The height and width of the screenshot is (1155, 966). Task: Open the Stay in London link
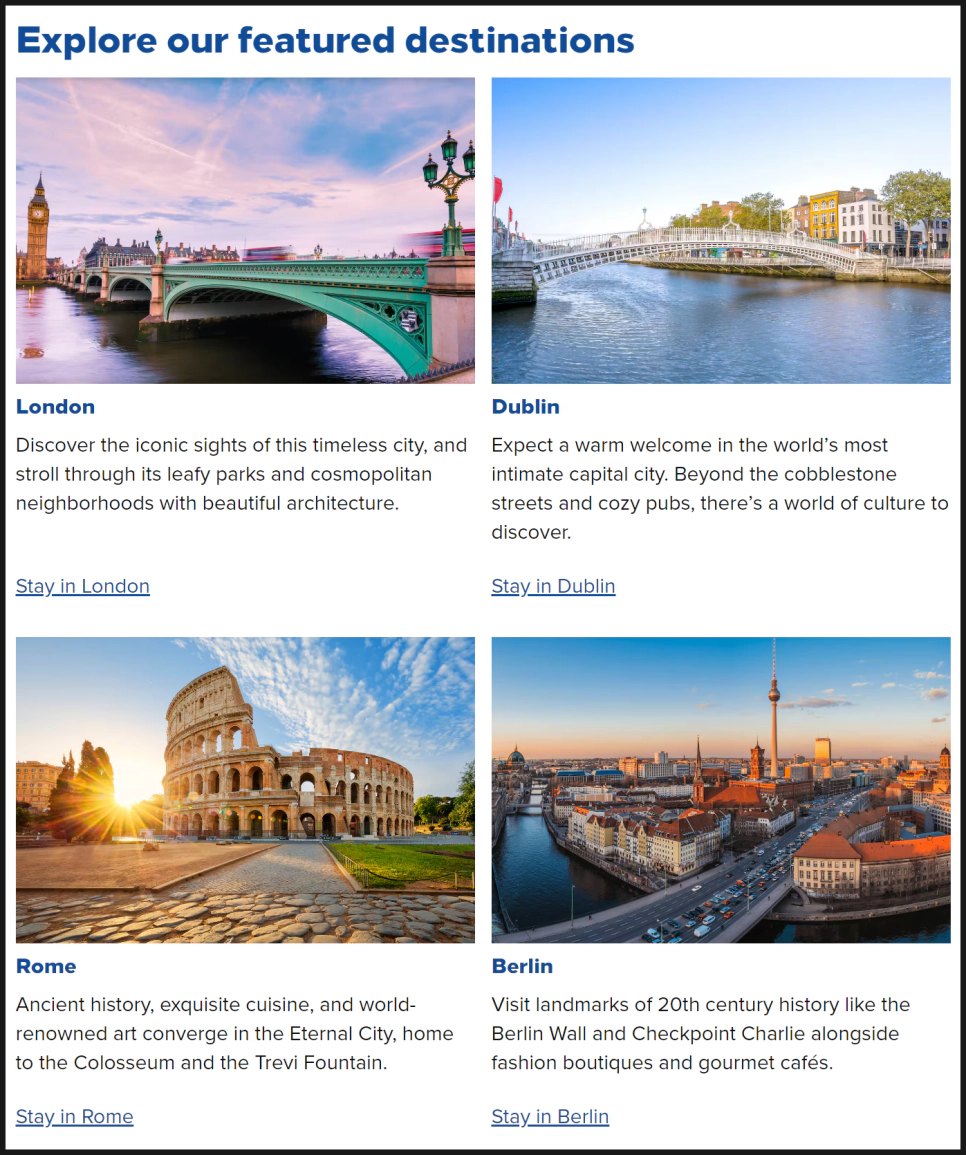(83, 586)
